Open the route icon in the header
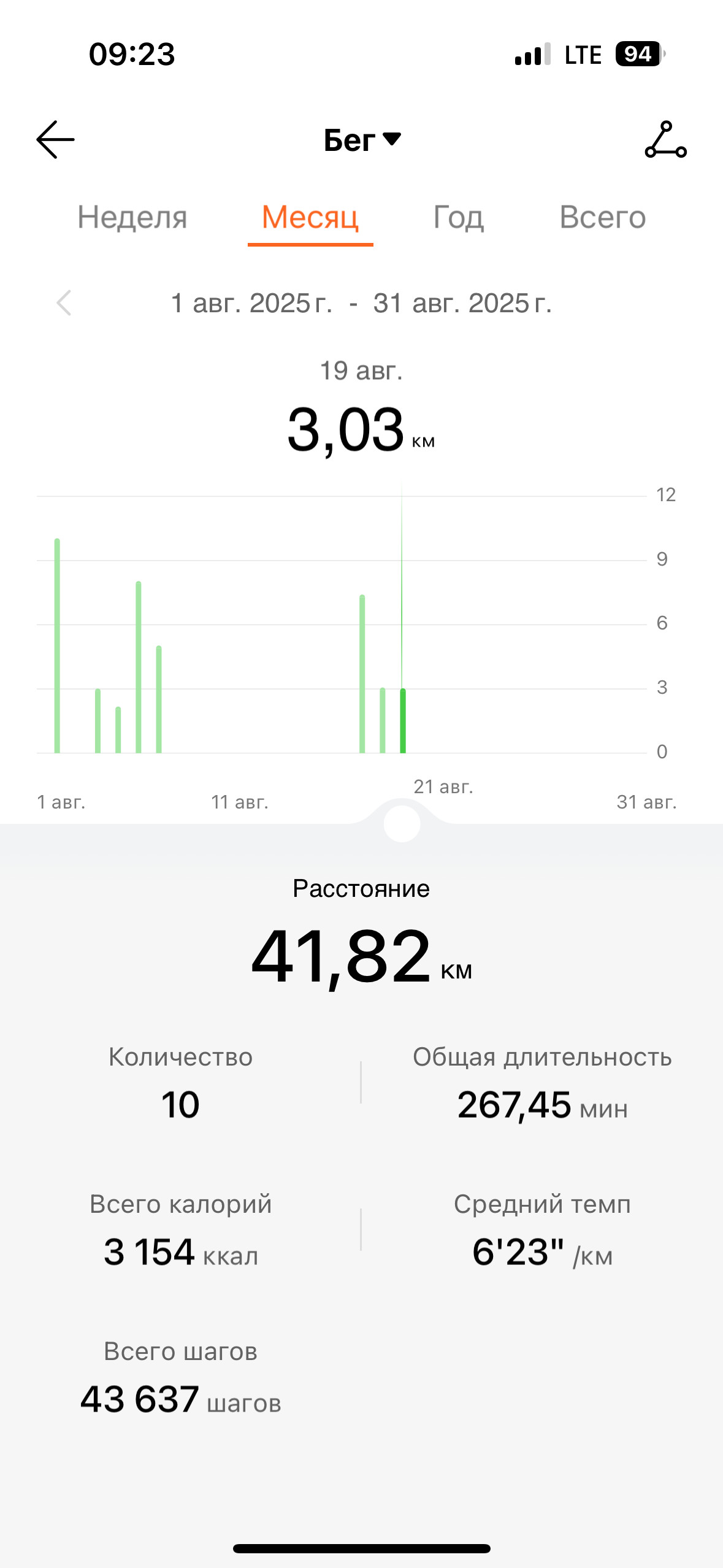 point(665,140)
